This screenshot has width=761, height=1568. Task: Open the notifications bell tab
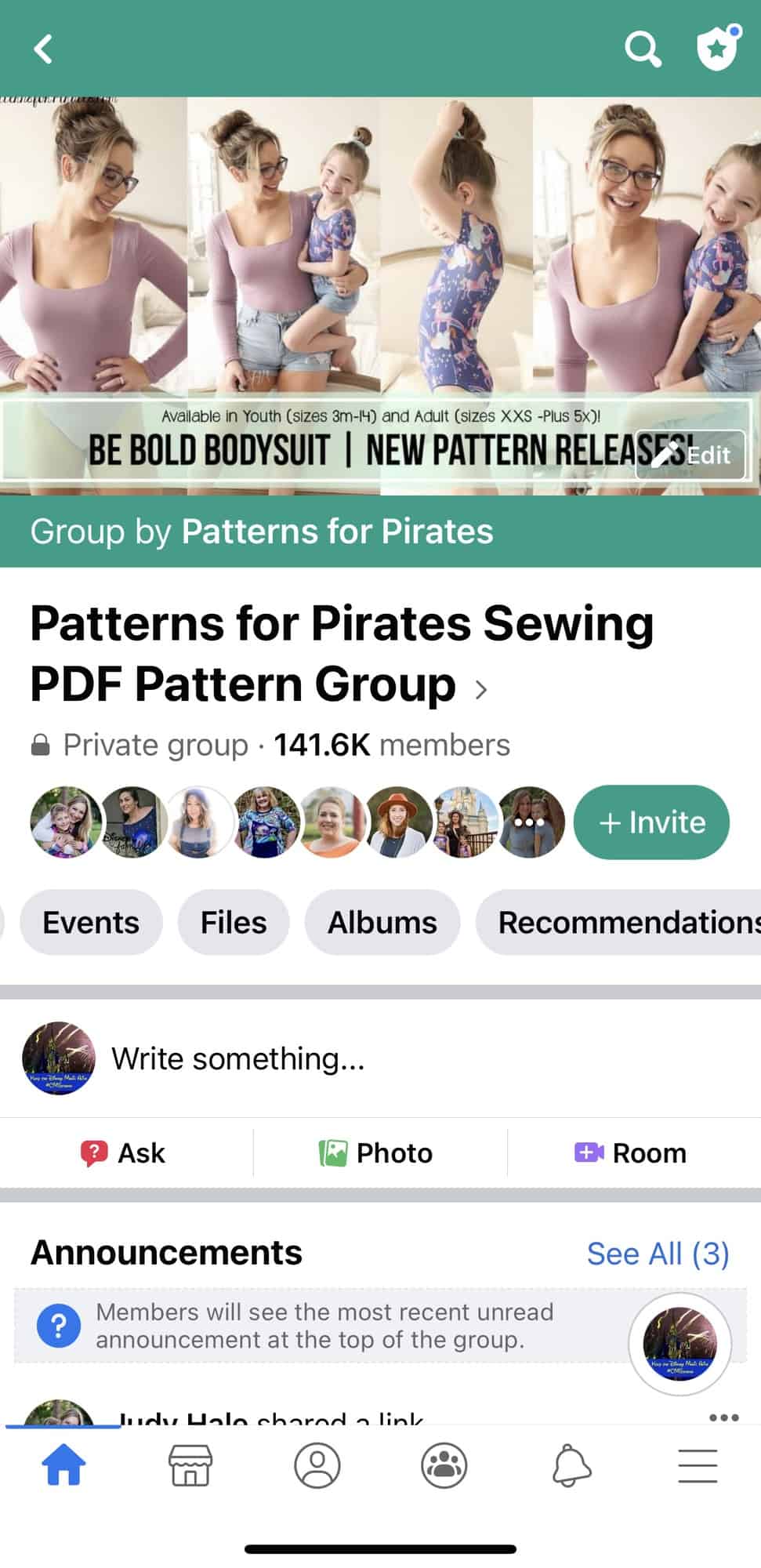[x=571, y=1465]
